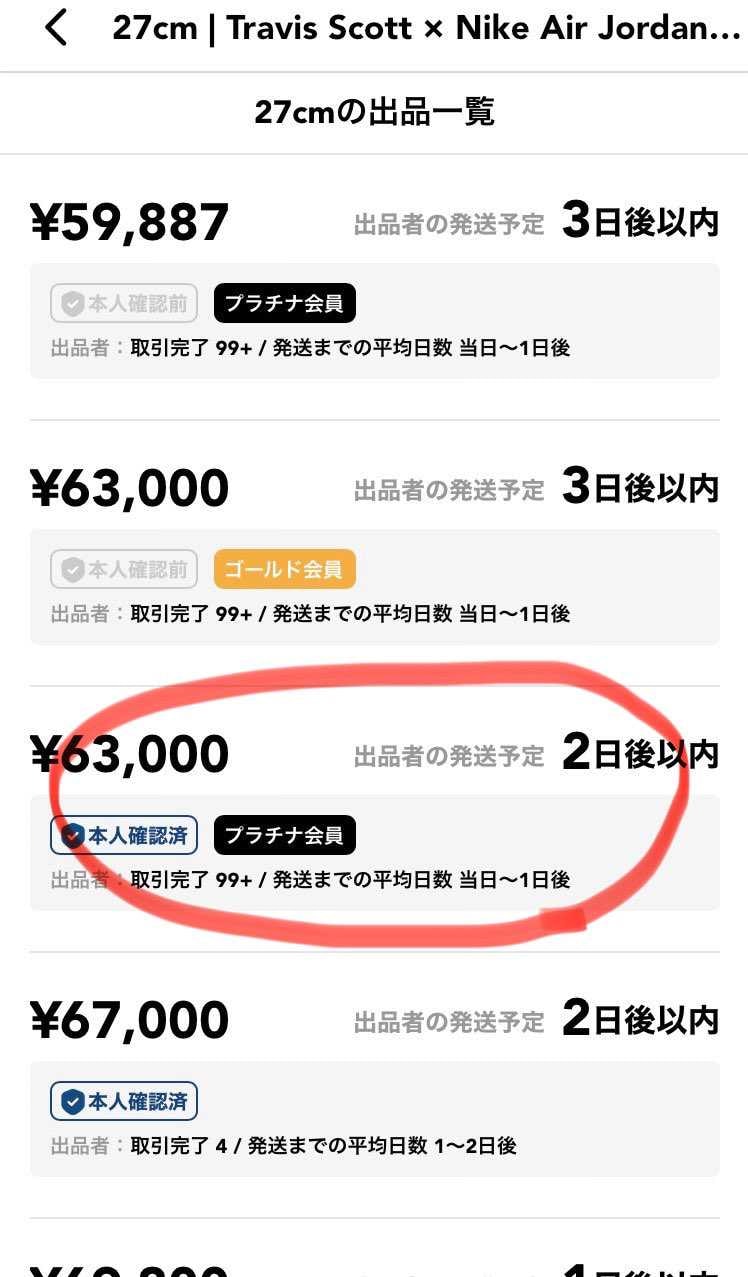Select the check icon inside the ¥67,000 listing's verified badge
This screenshot has height=1277, width=748.
point(70,1100)
